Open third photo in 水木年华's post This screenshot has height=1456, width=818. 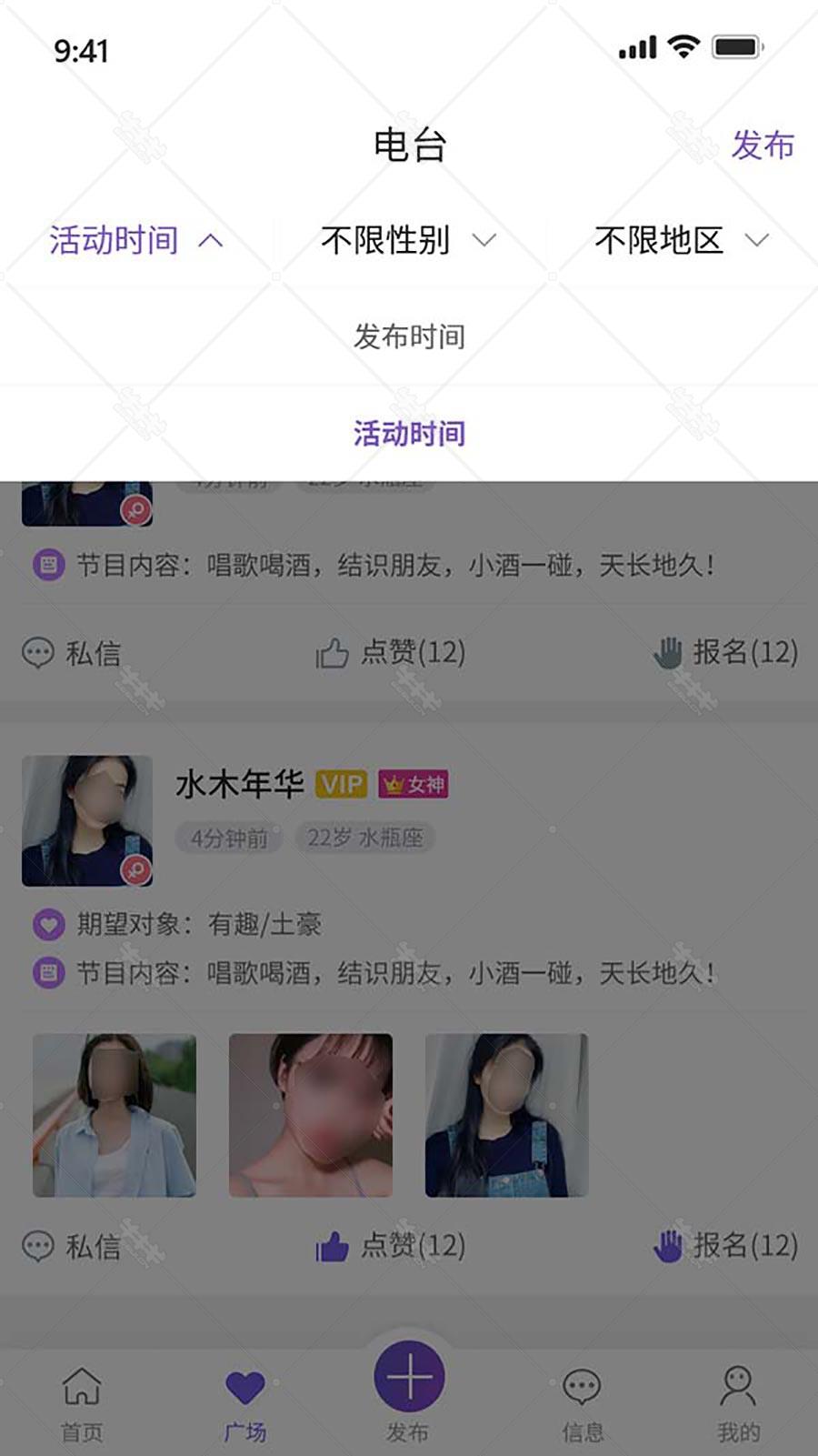pyautogui.click(x=507, y=1115)
